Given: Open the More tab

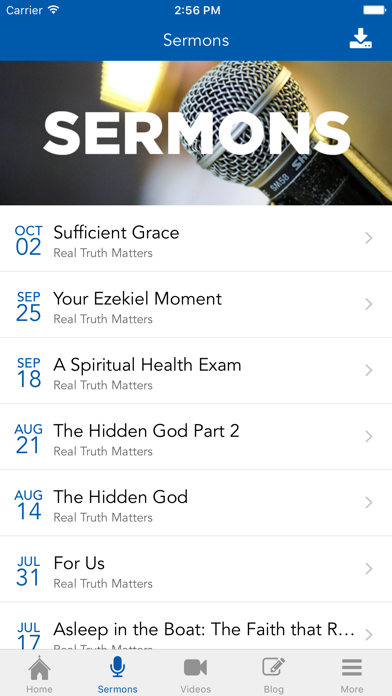Looking at the screenshot, I should tap(352, 674).
